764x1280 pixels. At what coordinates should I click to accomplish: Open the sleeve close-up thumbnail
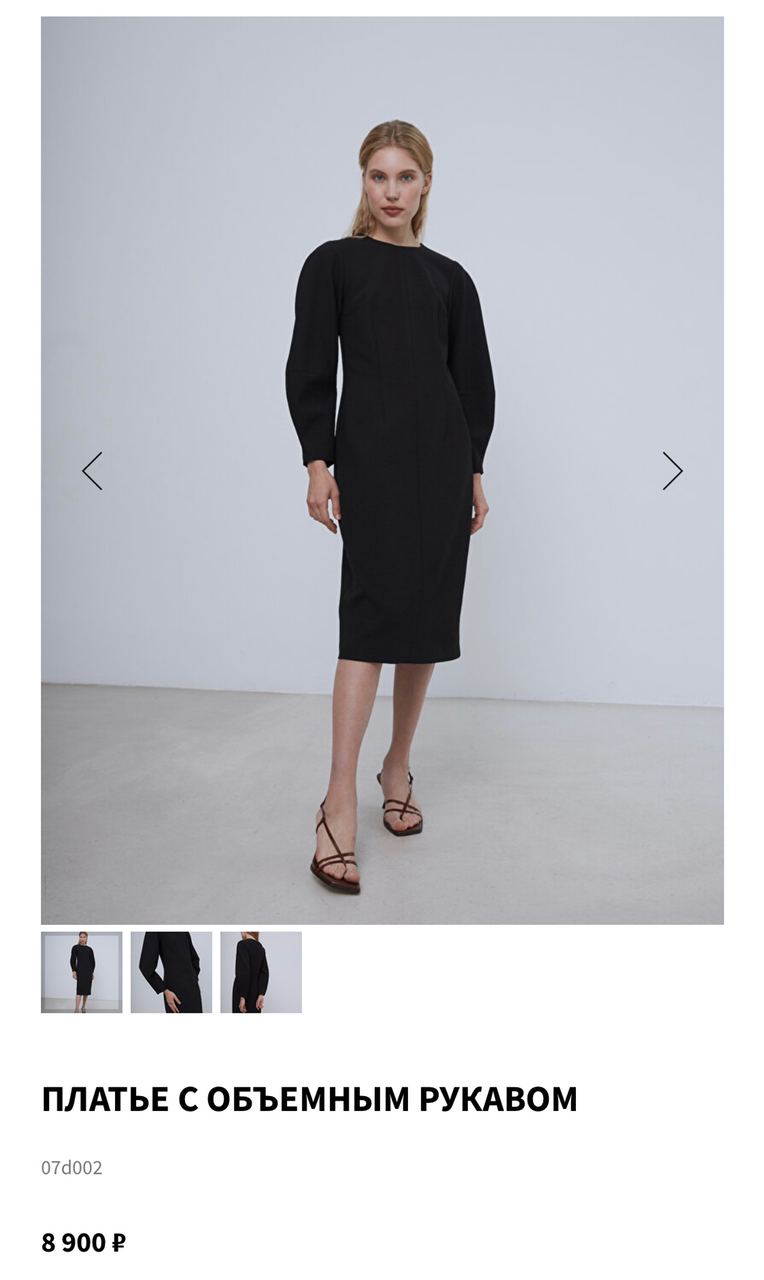coord(171,972)
